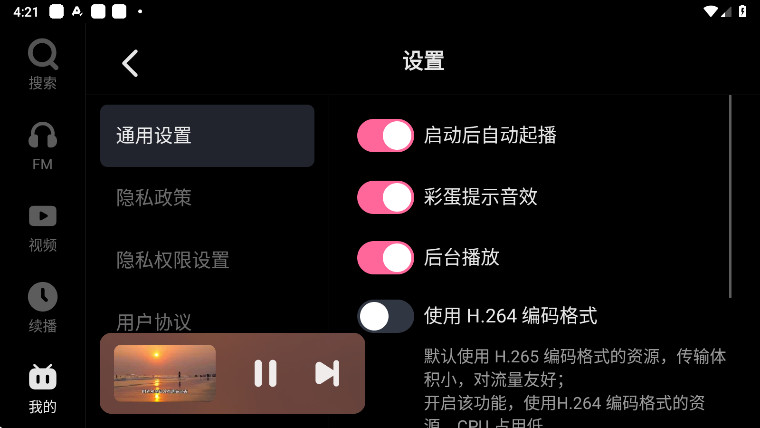The width and height of the screenshot is (760, 428).
Task: Disable 启动后自动起播 autoplay on launch
Action: click(385, 136)
